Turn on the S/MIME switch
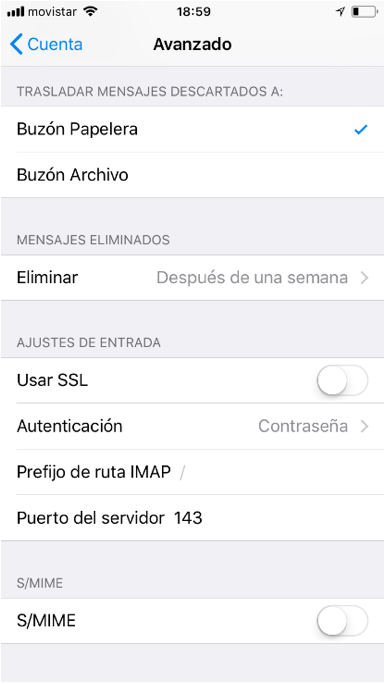 pyautogui.click(x=342, y=621)
